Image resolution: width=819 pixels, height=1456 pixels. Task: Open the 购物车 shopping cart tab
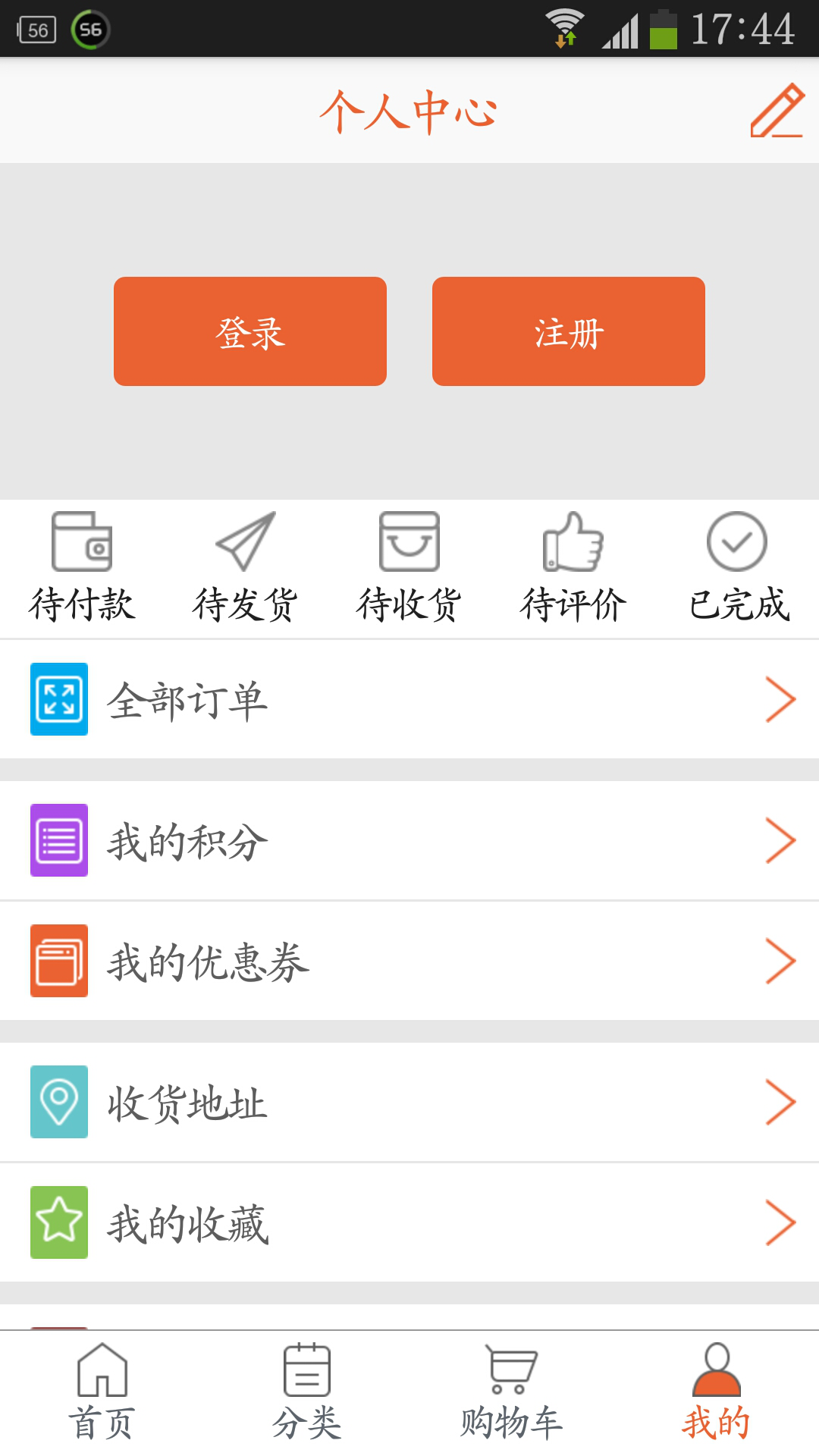click(x=512, y=1395)
